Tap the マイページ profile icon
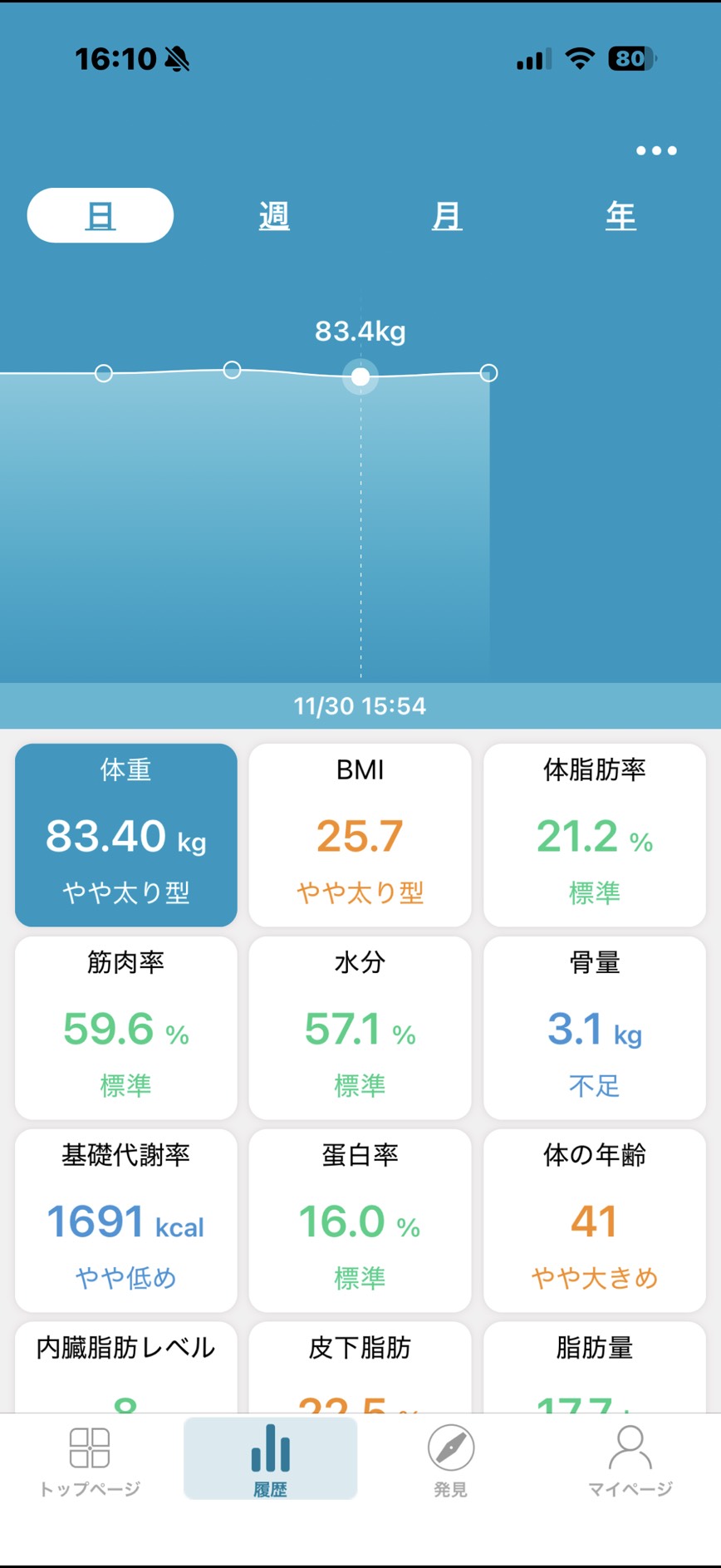This screenshot has height=1568, width=721. point(631,1450)
